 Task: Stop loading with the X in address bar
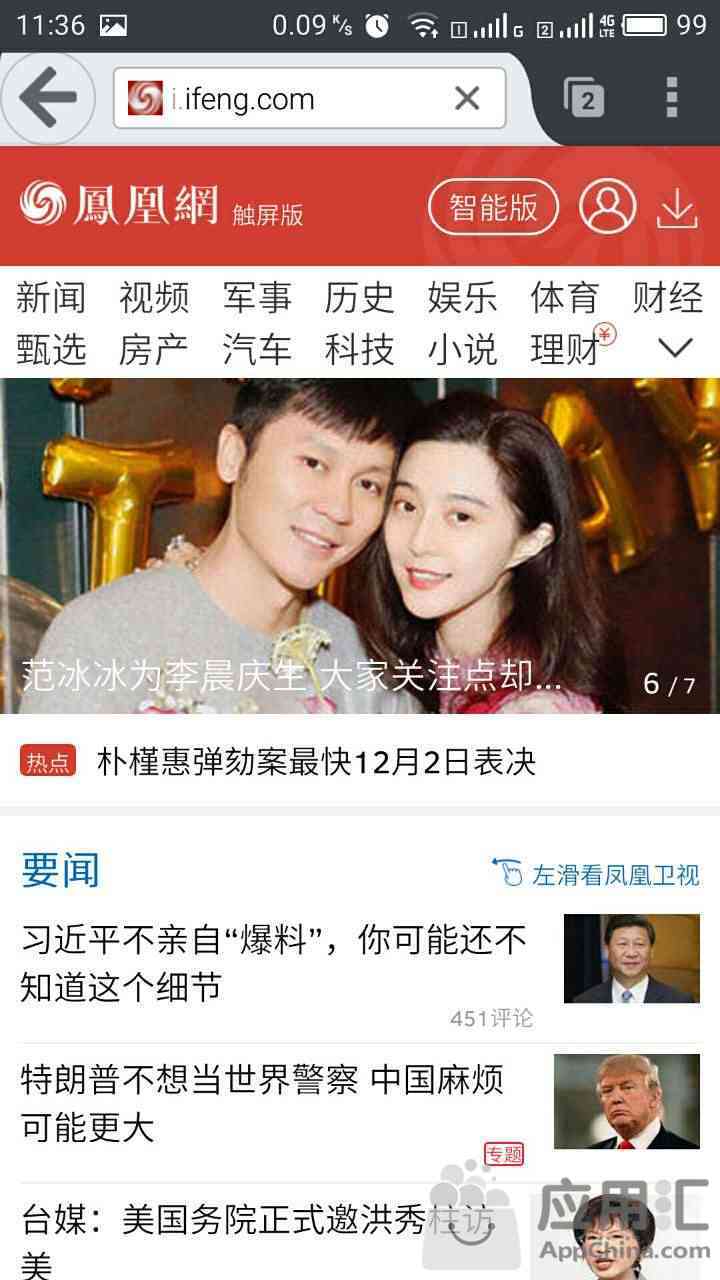click(467, 99)
